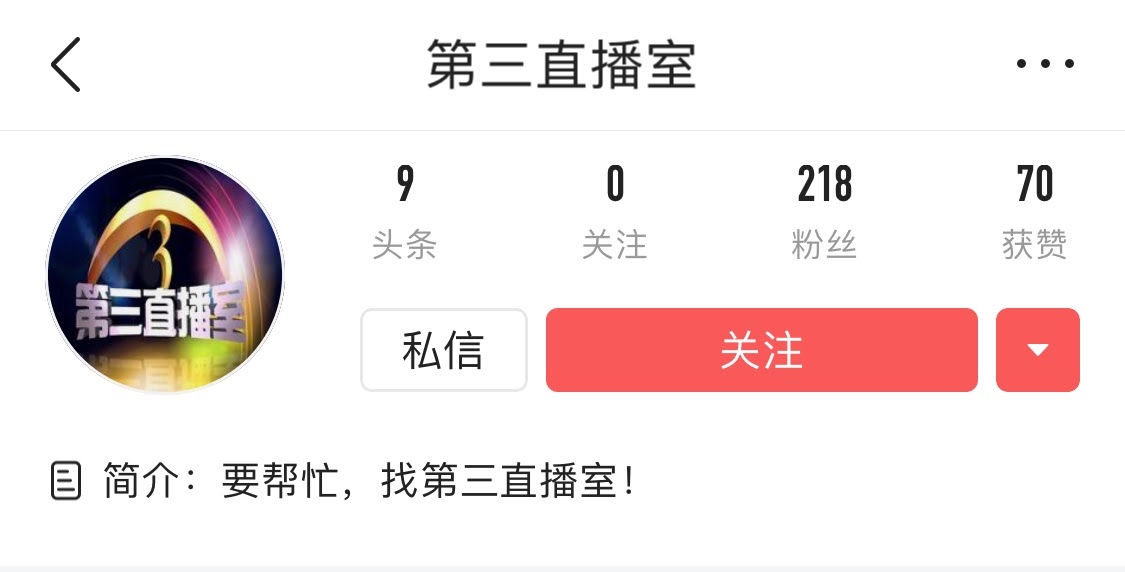Open the 9 头条 posts count
This screenshot has height=572, width=1125.
pos(404,212)
